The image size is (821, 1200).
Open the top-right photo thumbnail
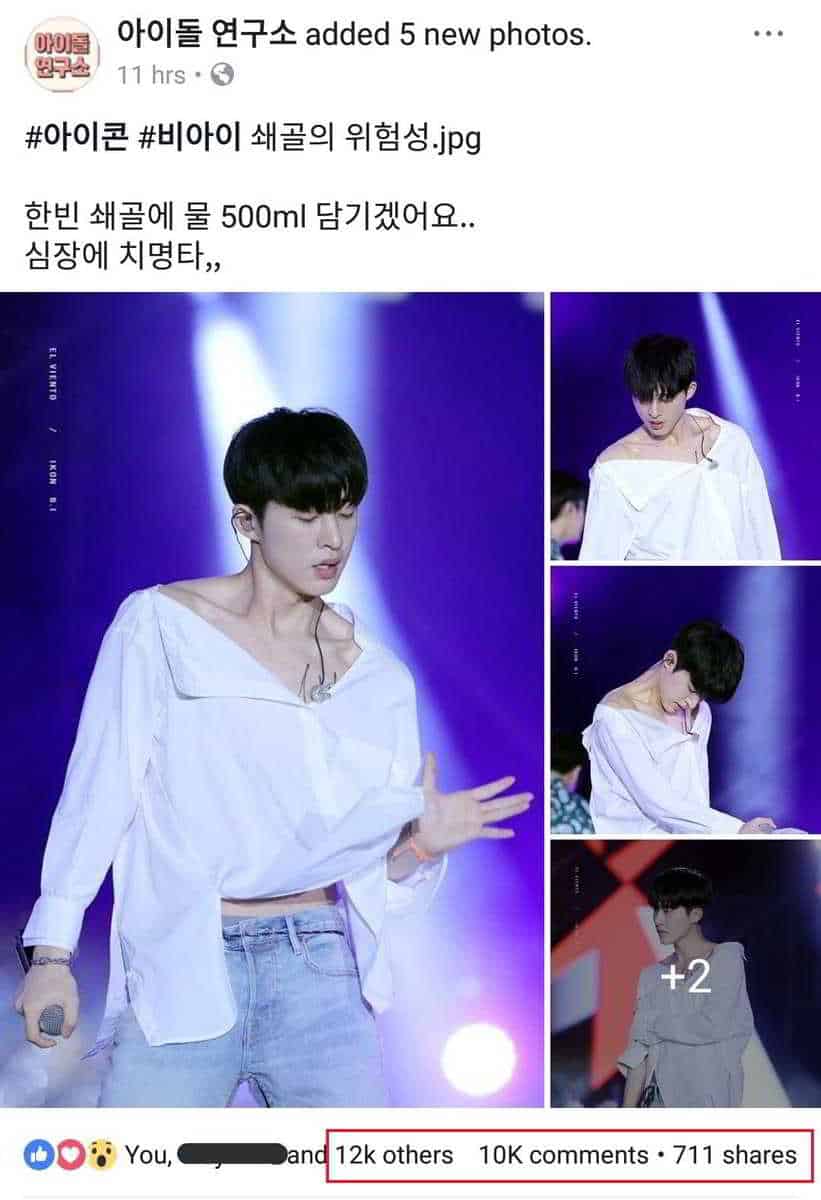tap(685, 426)
